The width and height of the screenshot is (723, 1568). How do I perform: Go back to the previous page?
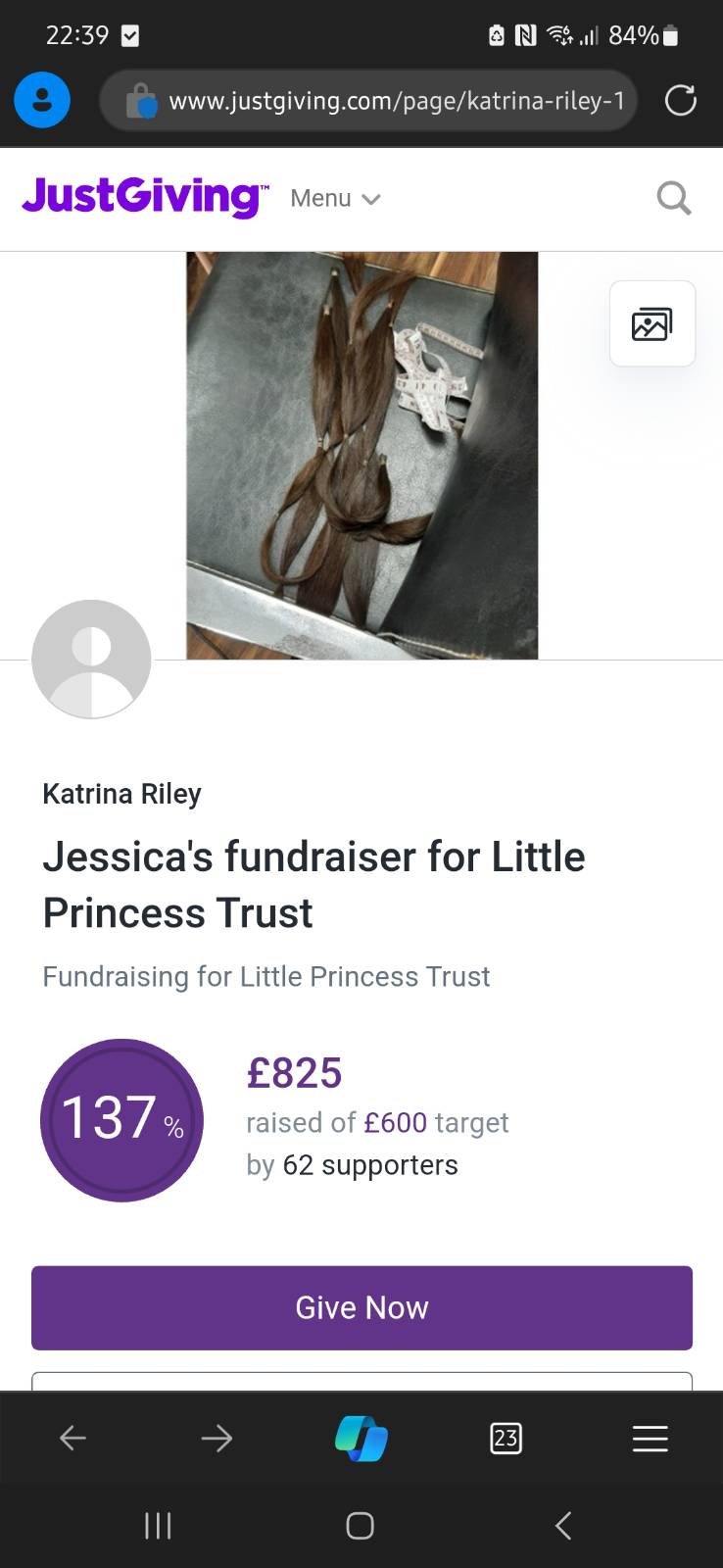tap(73, 1438)
